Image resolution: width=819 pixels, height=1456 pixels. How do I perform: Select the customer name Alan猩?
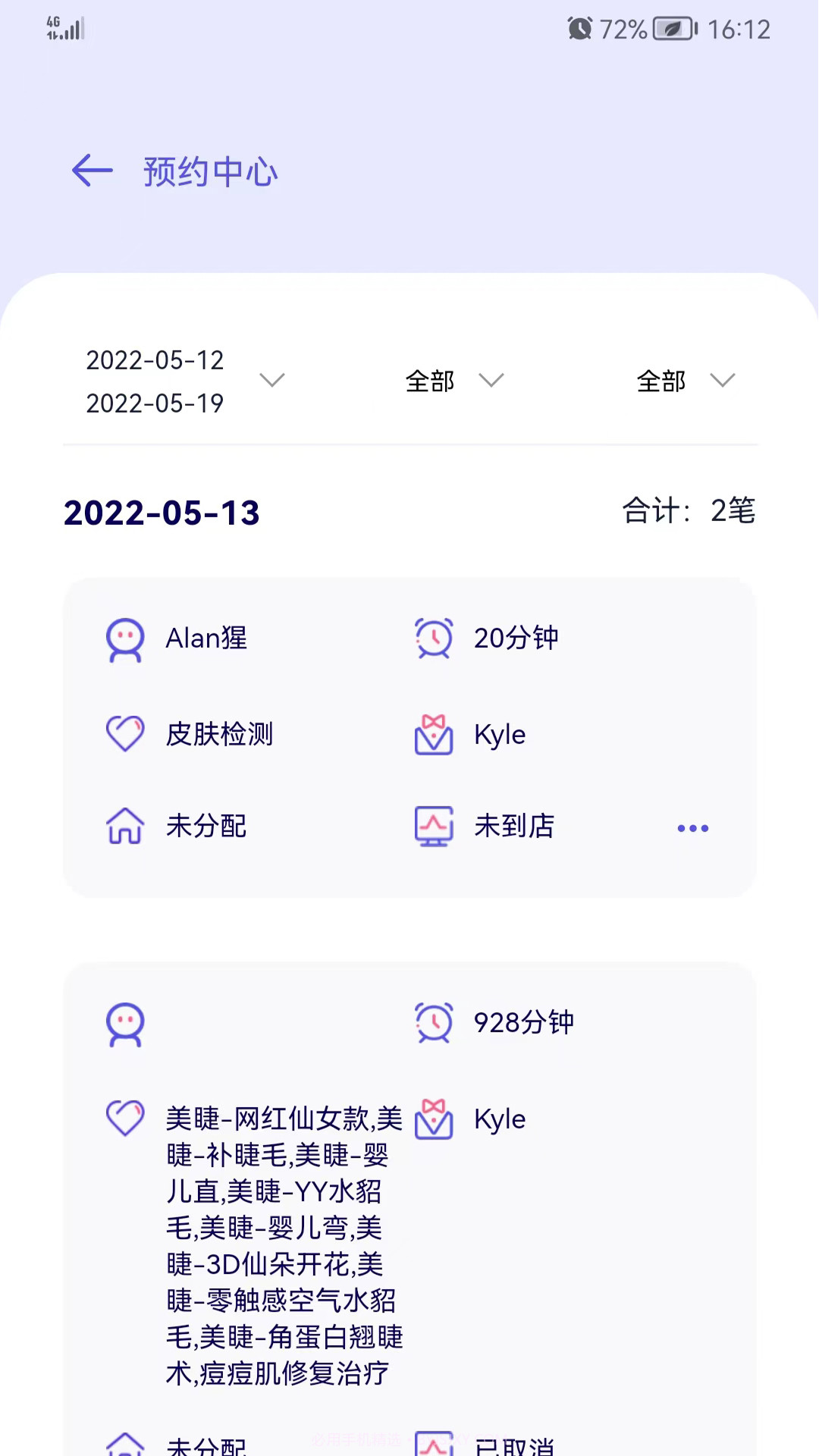coord(206,638)
